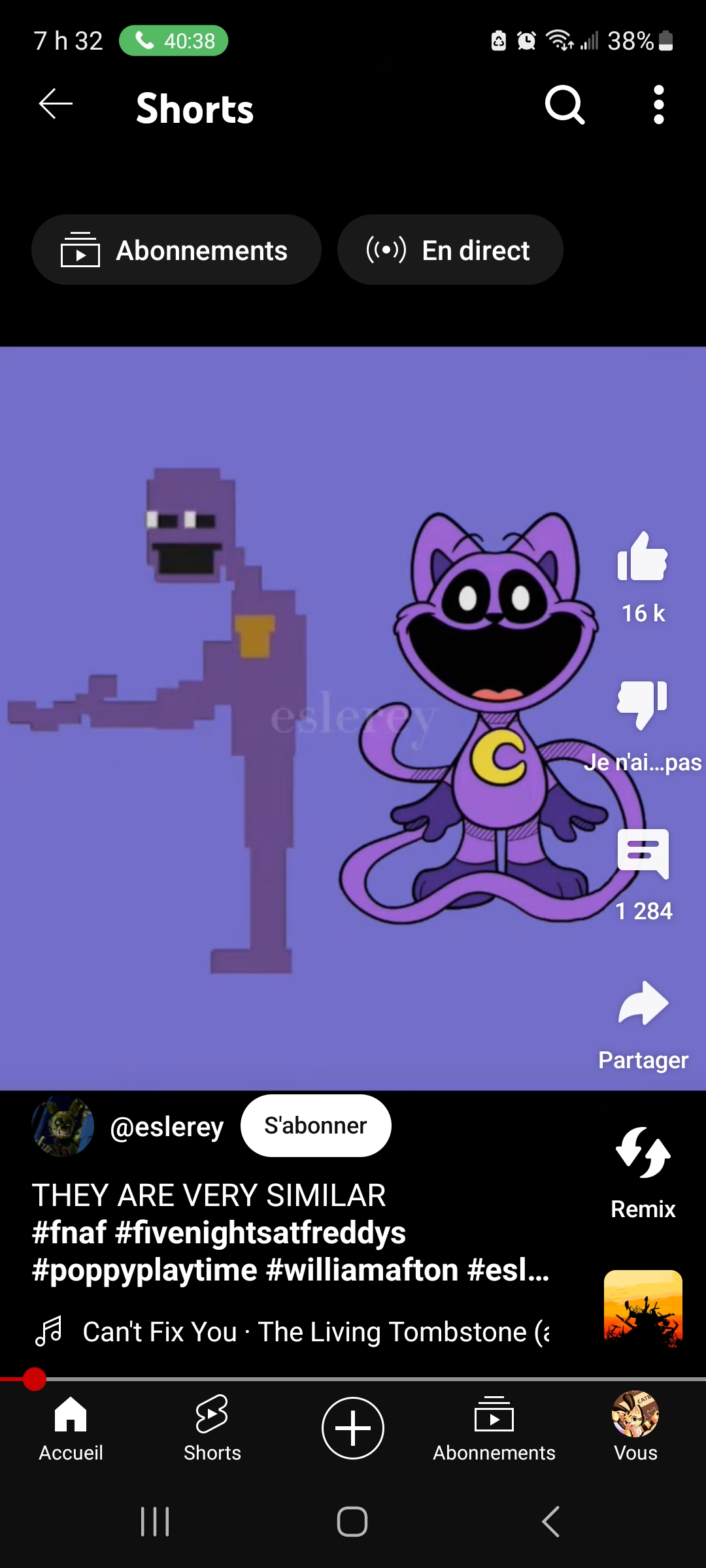Select the Abonnements chip
The image size is (706, 1568).
[x=176, y=250]
